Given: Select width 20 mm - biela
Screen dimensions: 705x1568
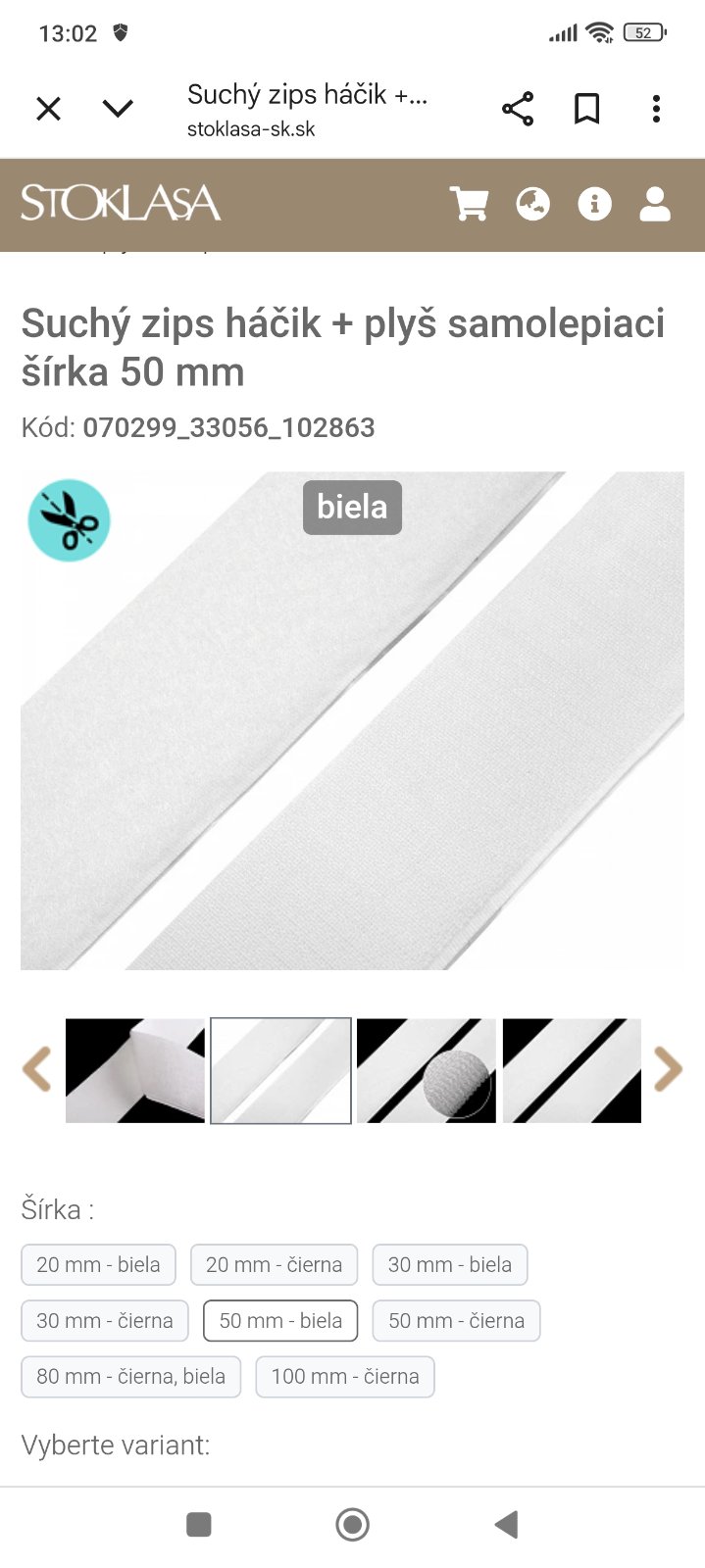Looking at the screenshot, I should [x=98, y=1264].
